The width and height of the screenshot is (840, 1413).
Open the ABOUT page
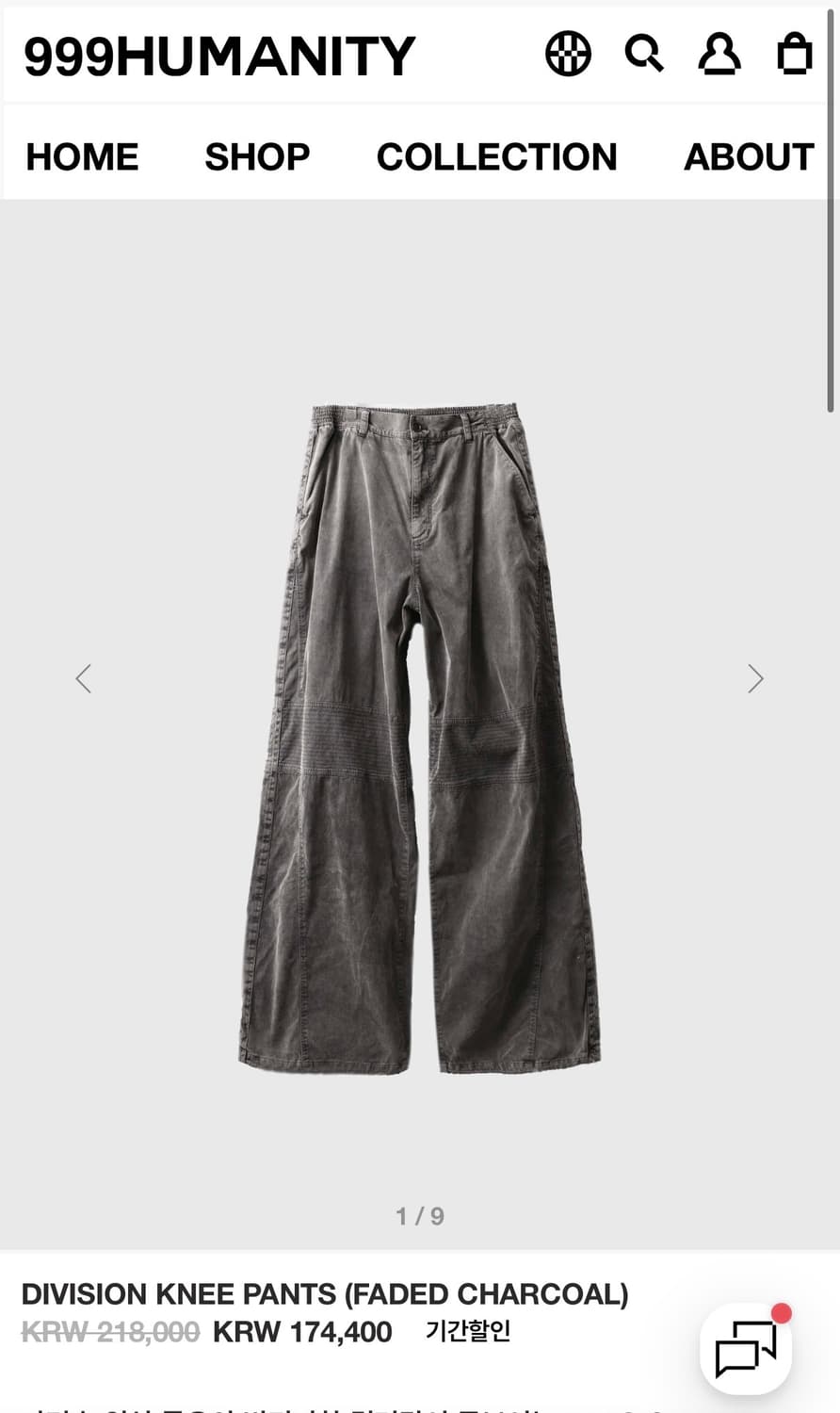pos(750,156)
